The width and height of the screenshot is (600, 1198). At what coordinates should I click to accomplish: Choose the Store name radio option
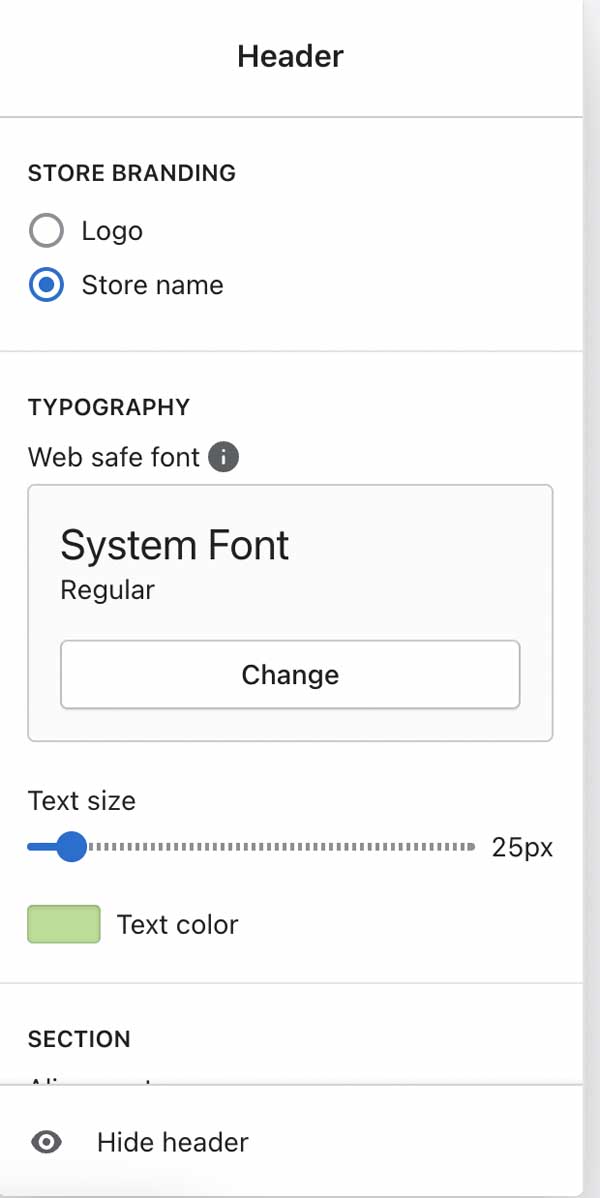tap(47, 285)
